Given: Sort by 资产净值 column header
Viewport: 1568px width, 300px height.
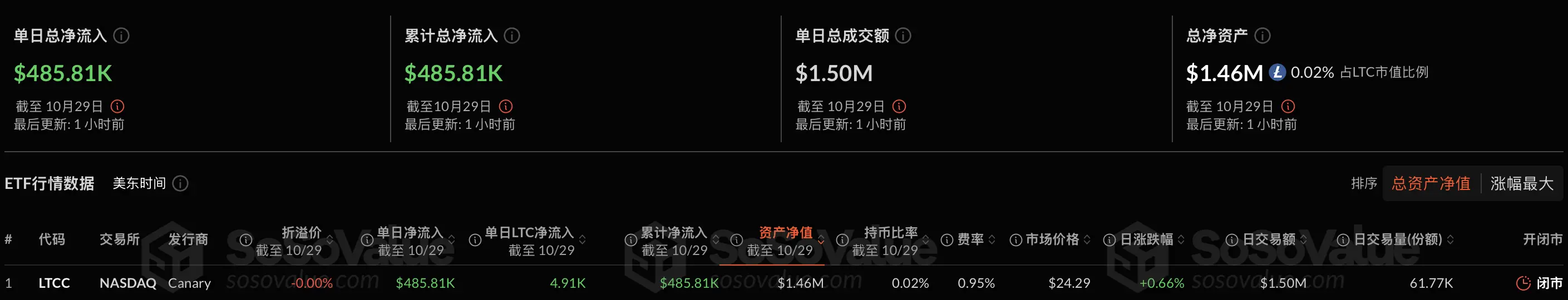Looking at the screenshot, I should [785, 233].
